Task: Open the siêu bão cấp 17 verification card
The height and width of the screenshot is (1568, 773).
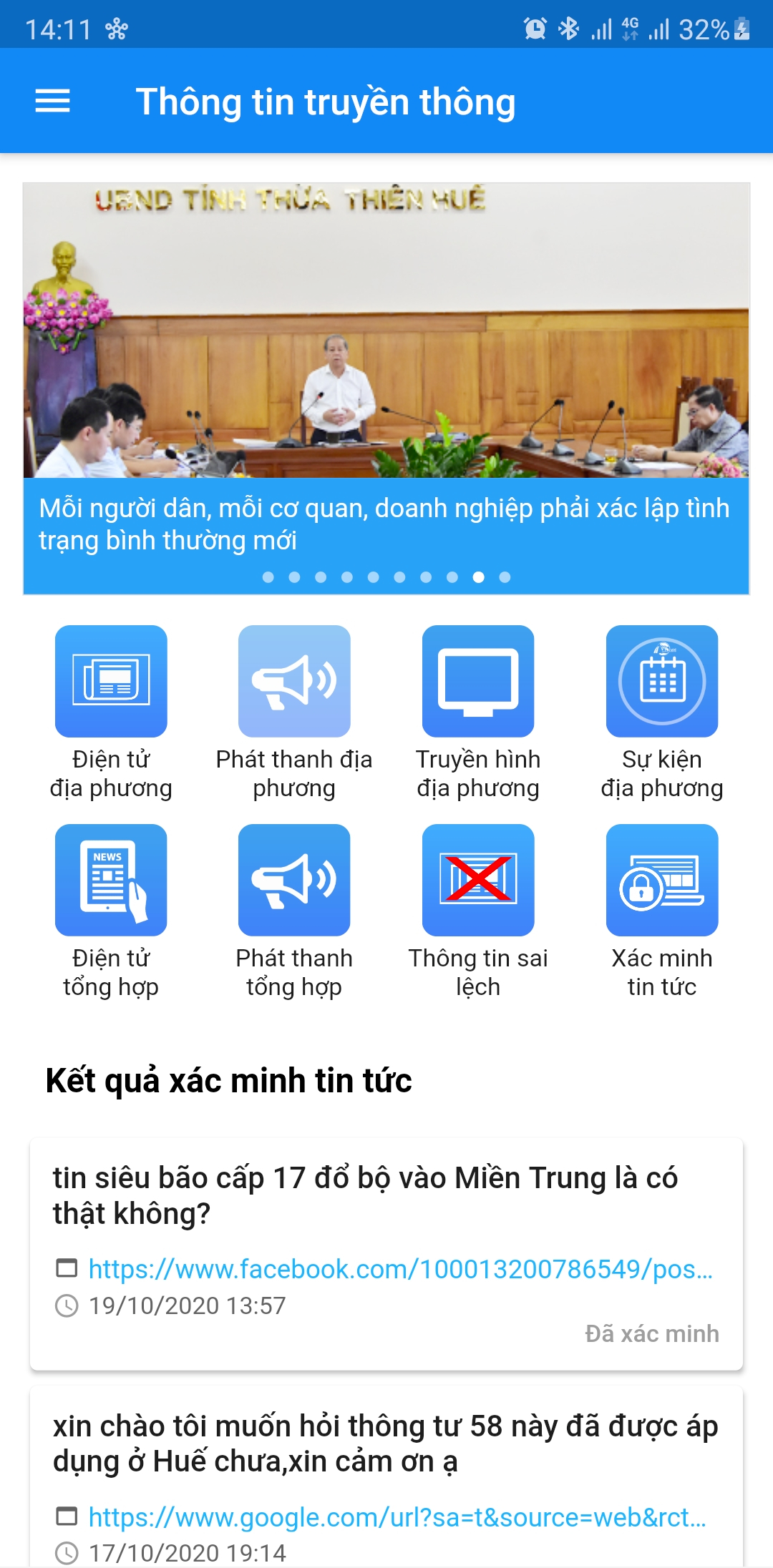Action: (x=386, y=1254)
